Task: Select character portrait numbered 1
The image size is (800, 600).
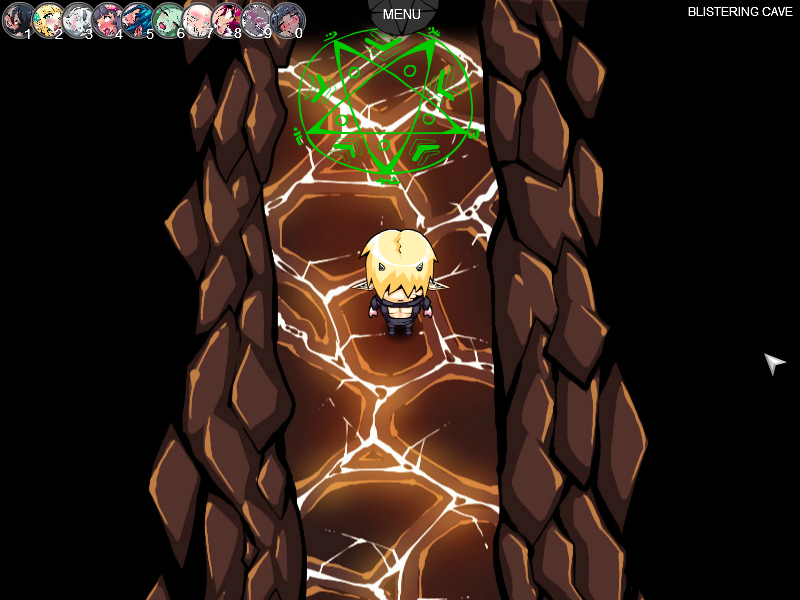Action: (x=18, y=20)
